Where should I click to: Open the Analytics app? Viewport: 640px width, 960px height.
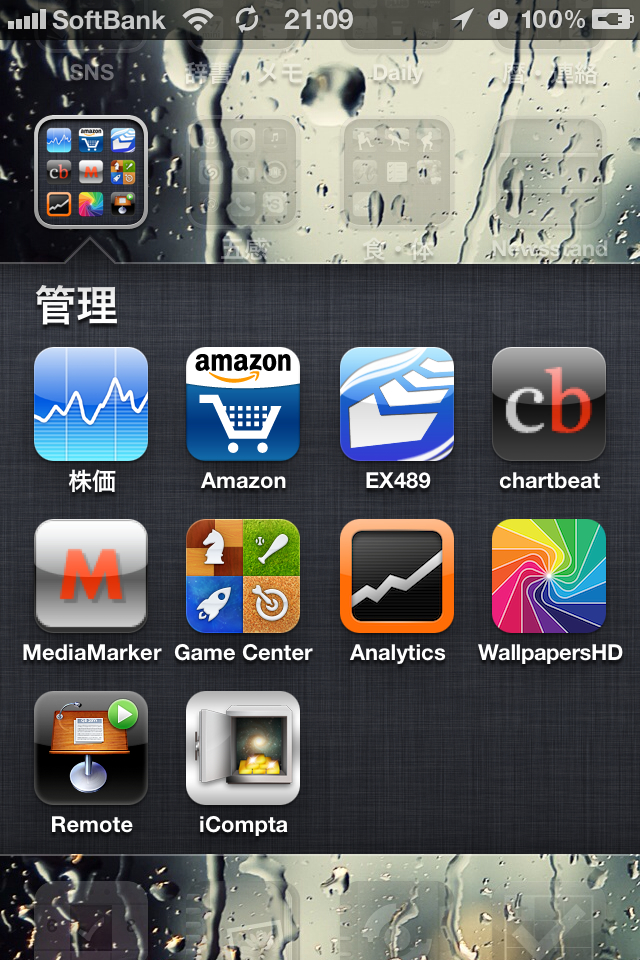(397, 576)
